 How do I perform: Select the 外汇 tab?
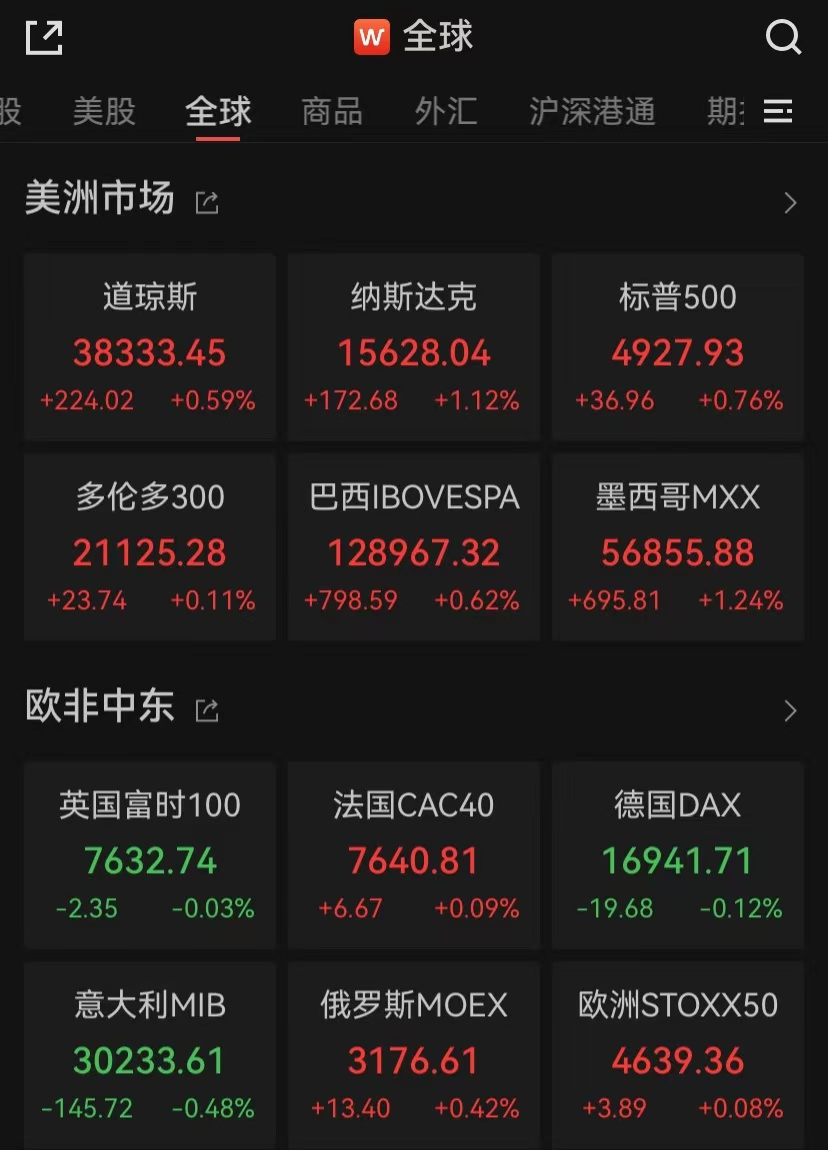point(446,111)
